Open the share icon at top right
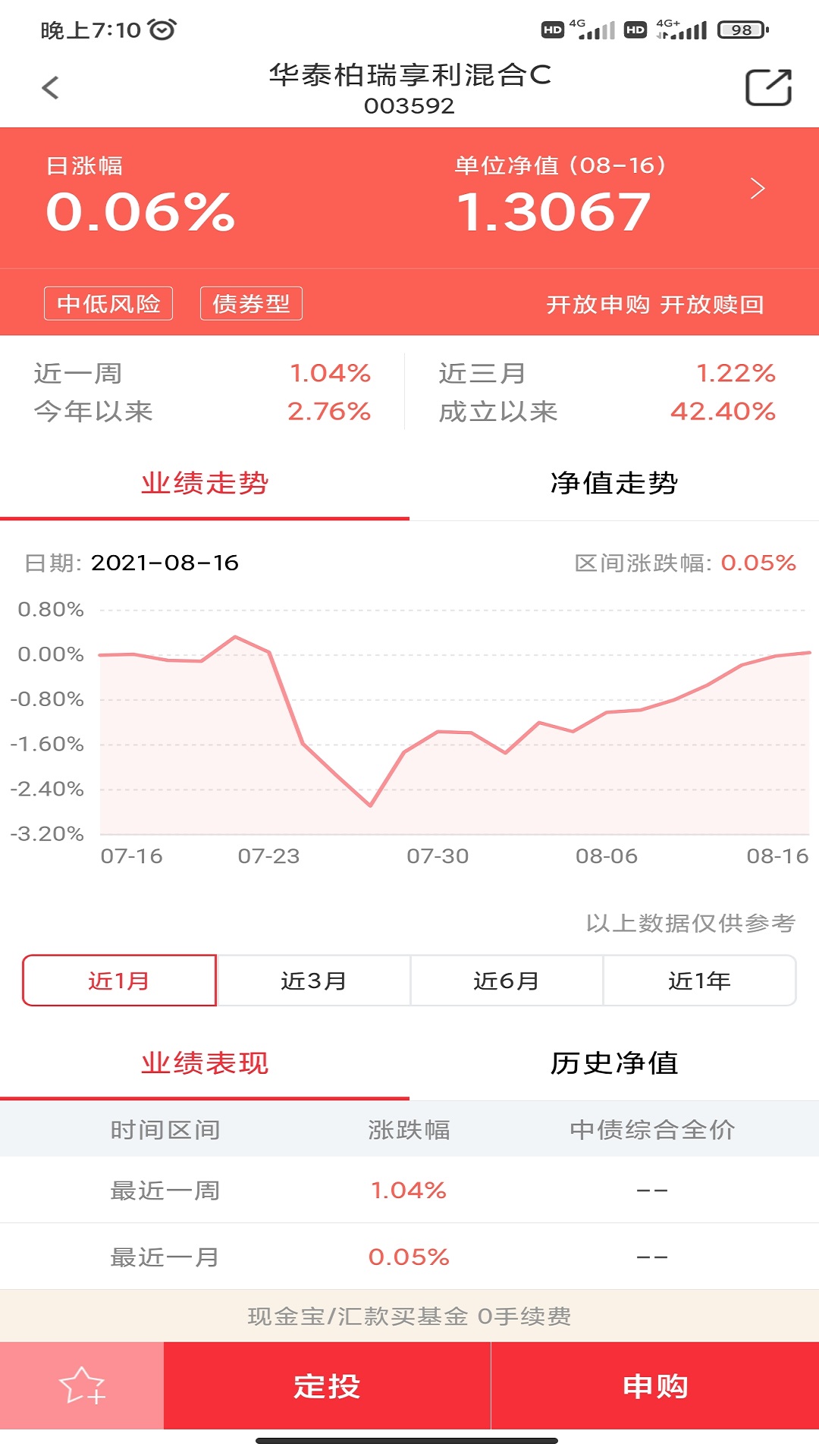 769,89
